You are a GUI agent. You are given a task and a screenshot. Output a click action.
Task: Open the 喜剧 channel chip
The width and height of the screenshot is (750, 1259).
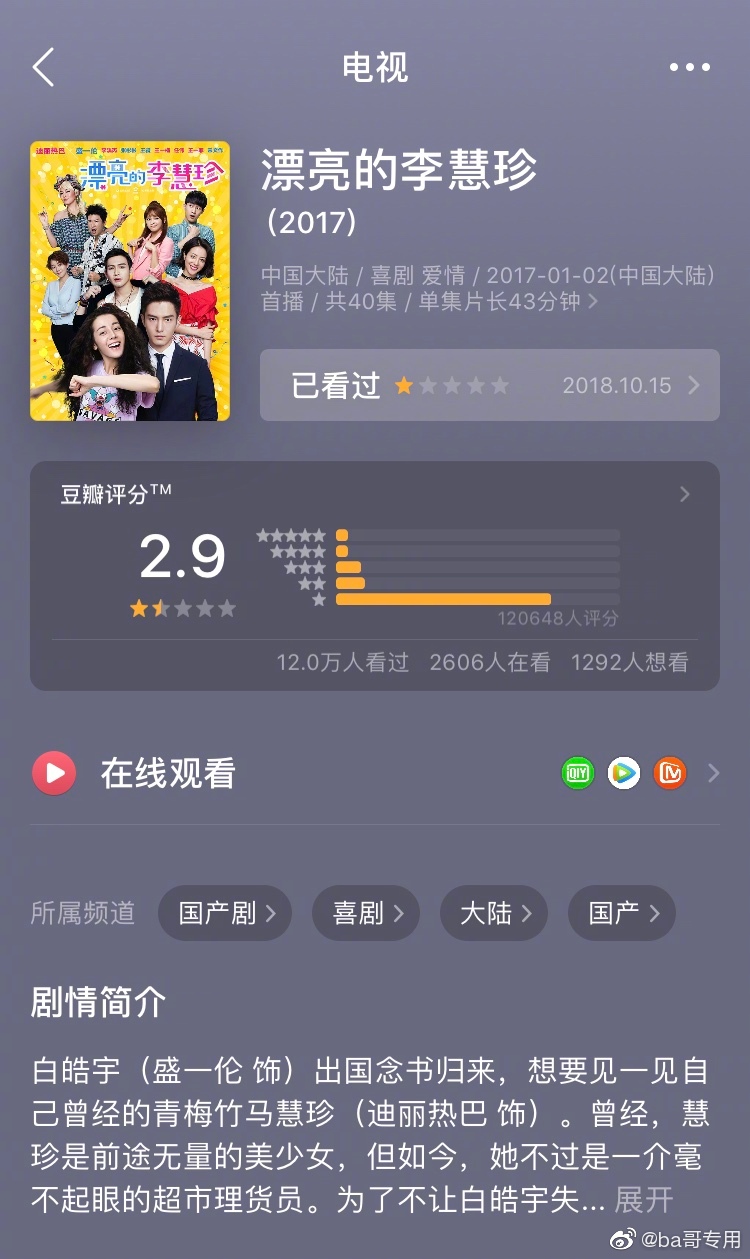tap(366, 913)
